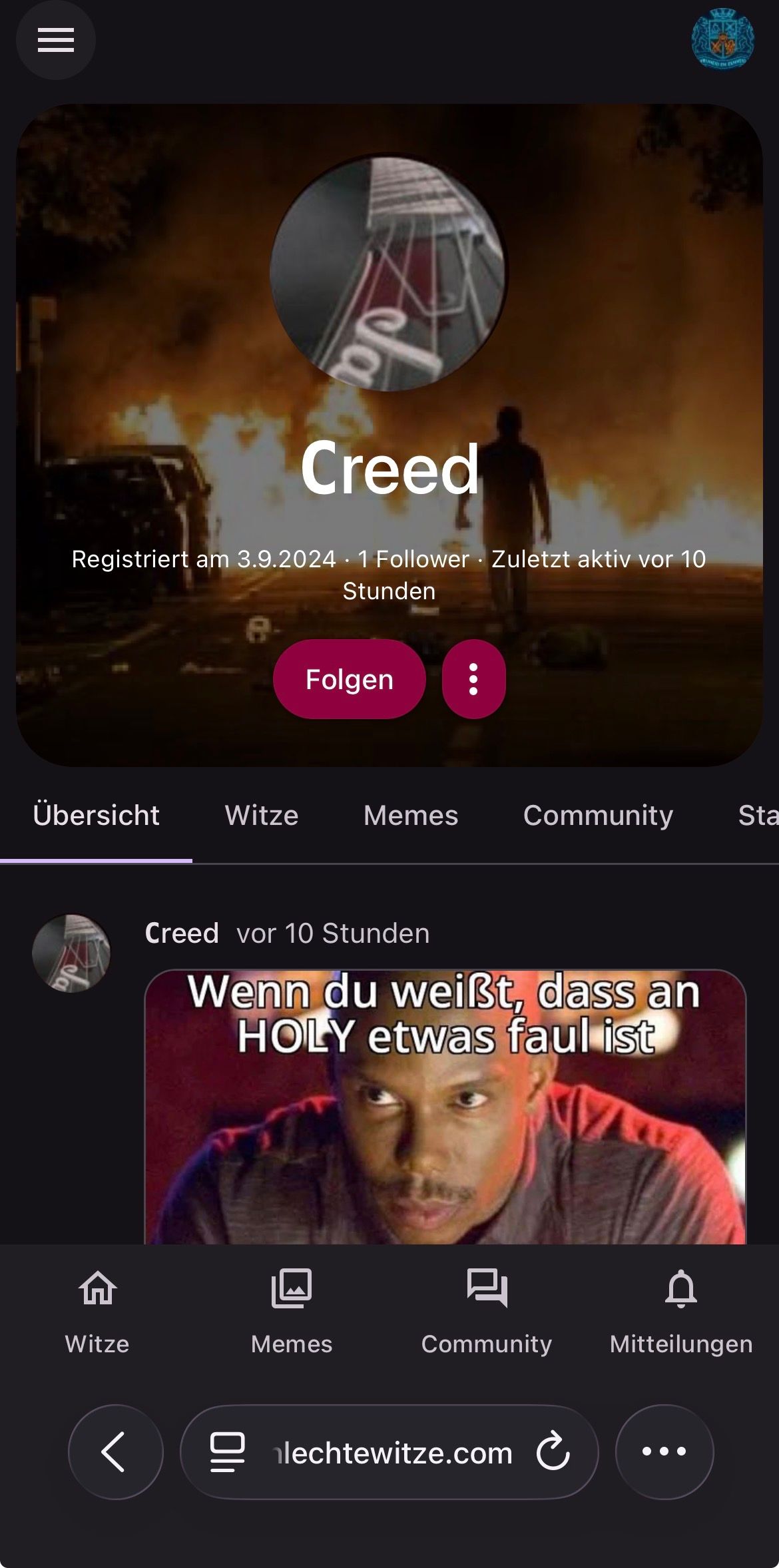Go back in the browser
The height and width of the screenshot is (1568, 779).
[115, 1452]
